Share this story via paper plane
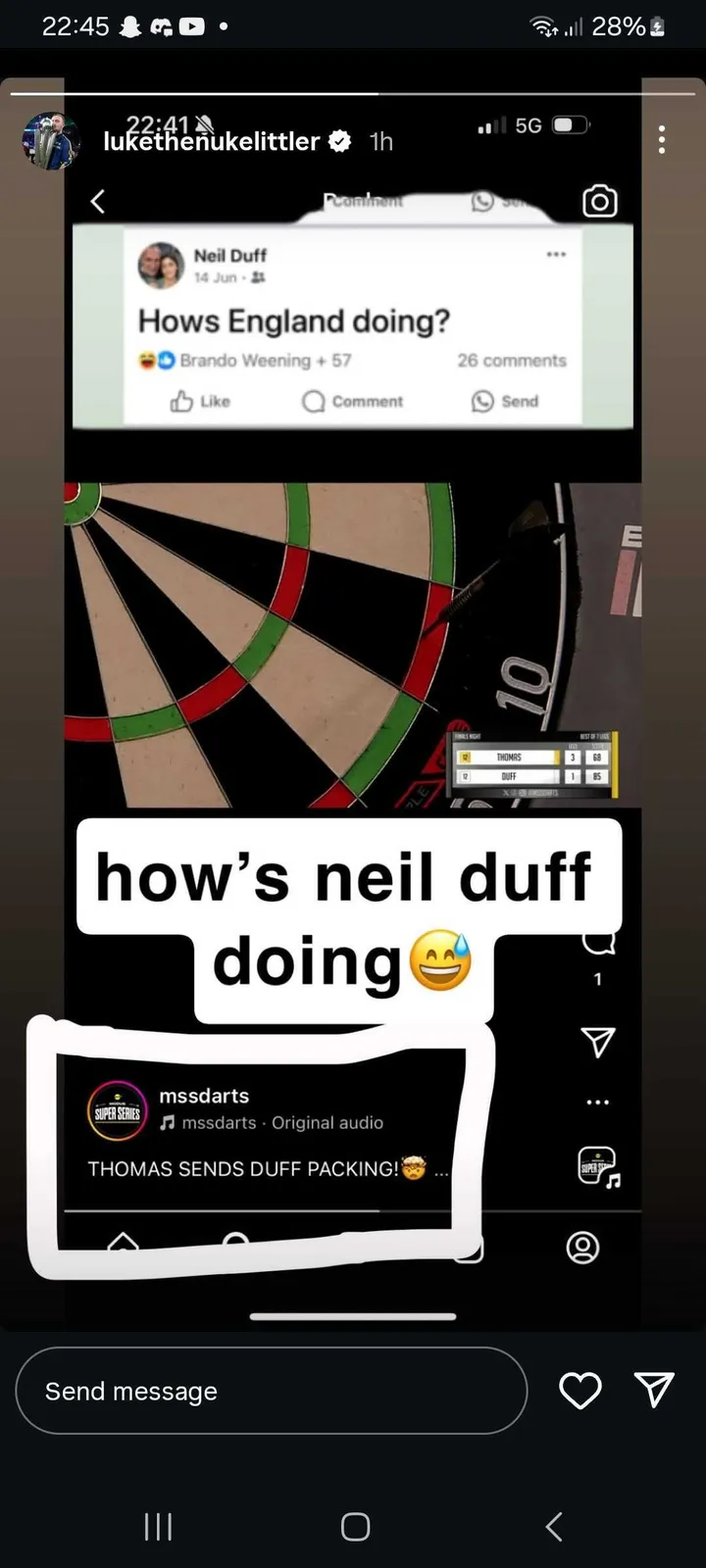 654,1390
